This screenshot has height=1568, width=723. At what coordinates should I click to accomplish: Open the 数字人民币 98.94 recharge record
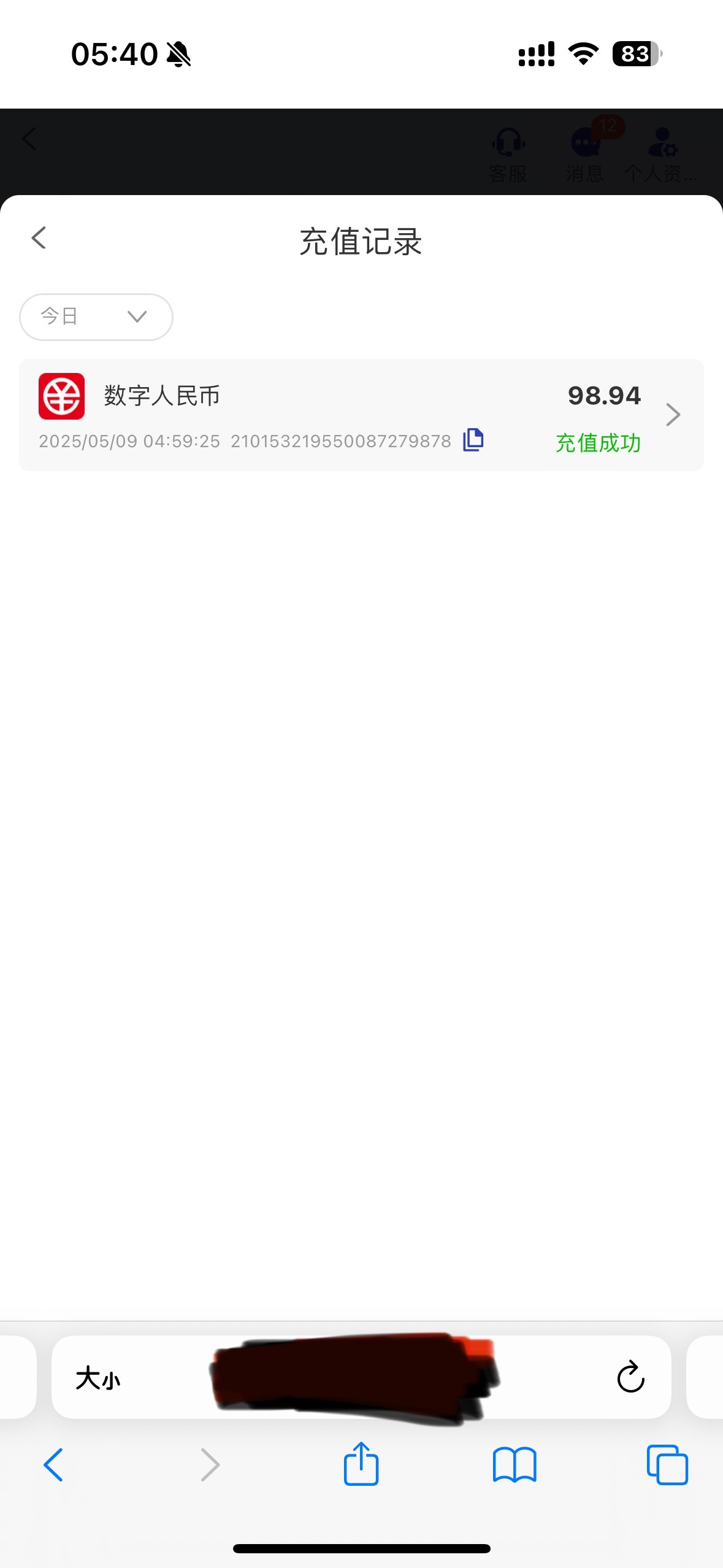point(361,415)
